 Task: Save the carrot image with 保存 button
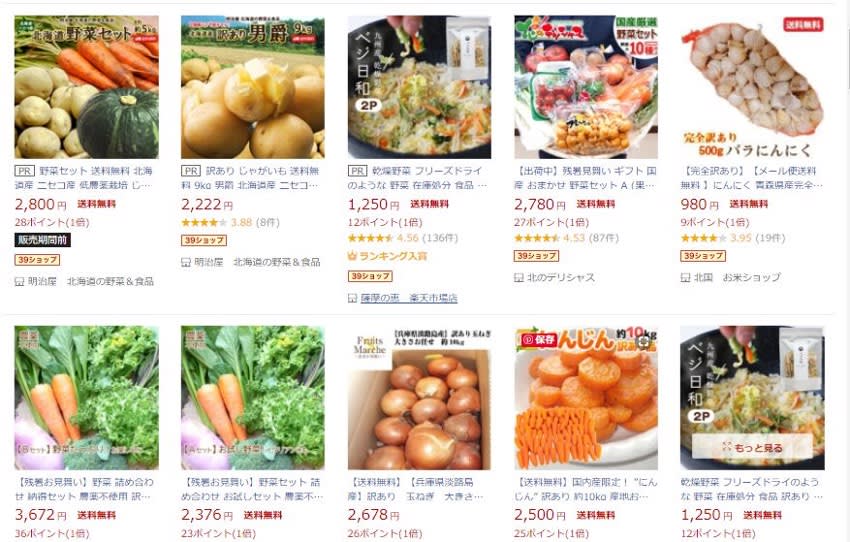tap(539, 341)
